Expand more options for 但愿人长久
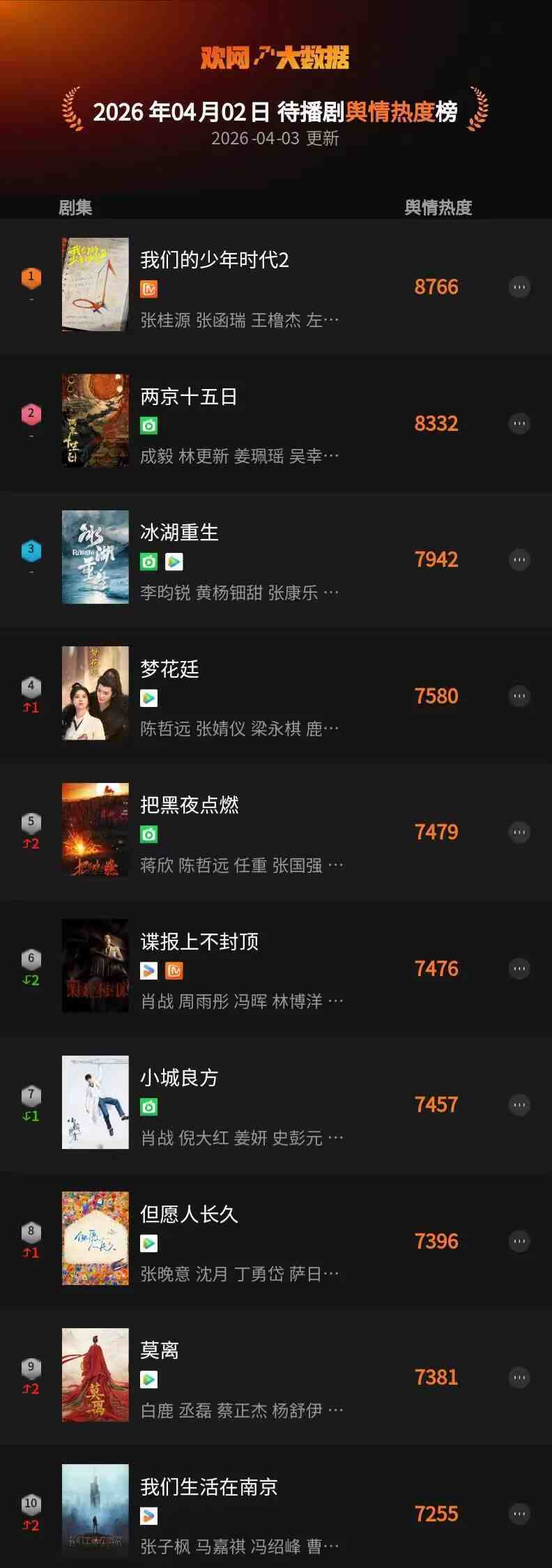Viewport: 552px width, 1568px height. pyautogui.click(x=519, y=1242)
